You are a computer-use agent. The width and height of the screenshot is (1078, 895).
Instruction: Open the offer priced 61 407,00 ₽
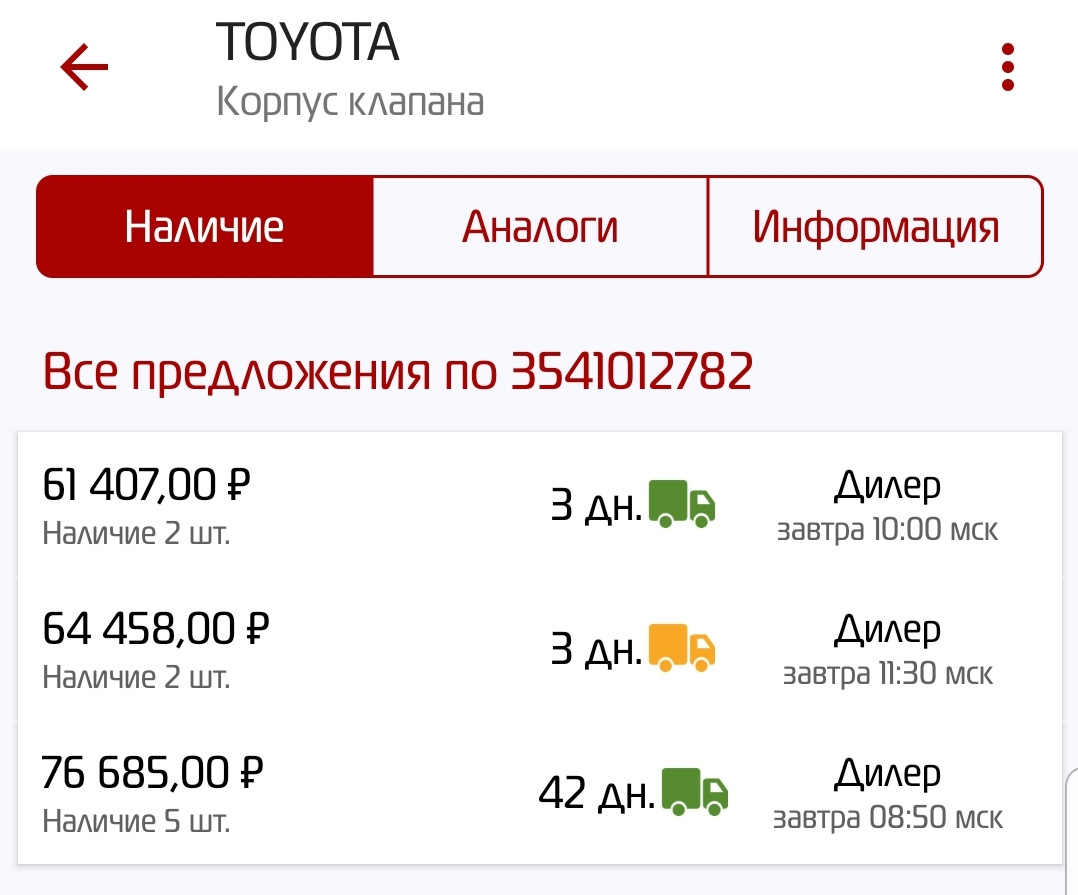point(540,505)
